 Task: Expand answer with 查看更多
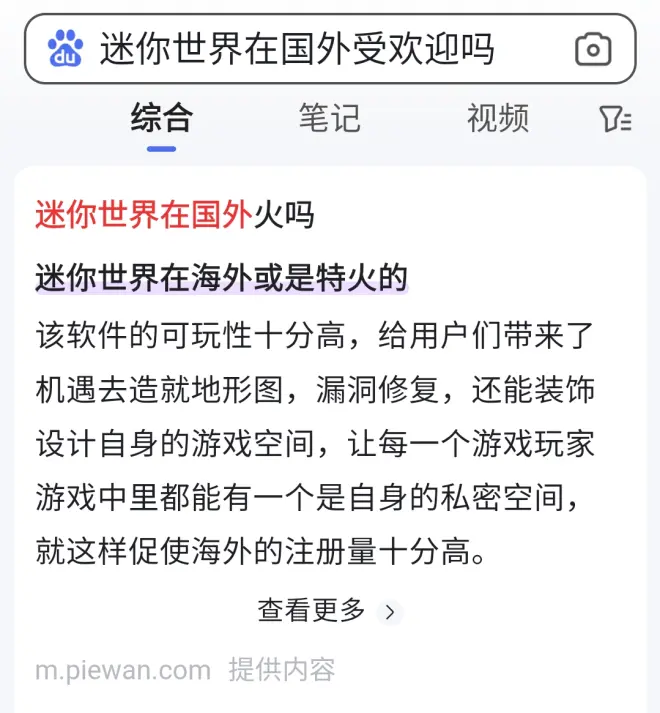click(x=327, y=610)
